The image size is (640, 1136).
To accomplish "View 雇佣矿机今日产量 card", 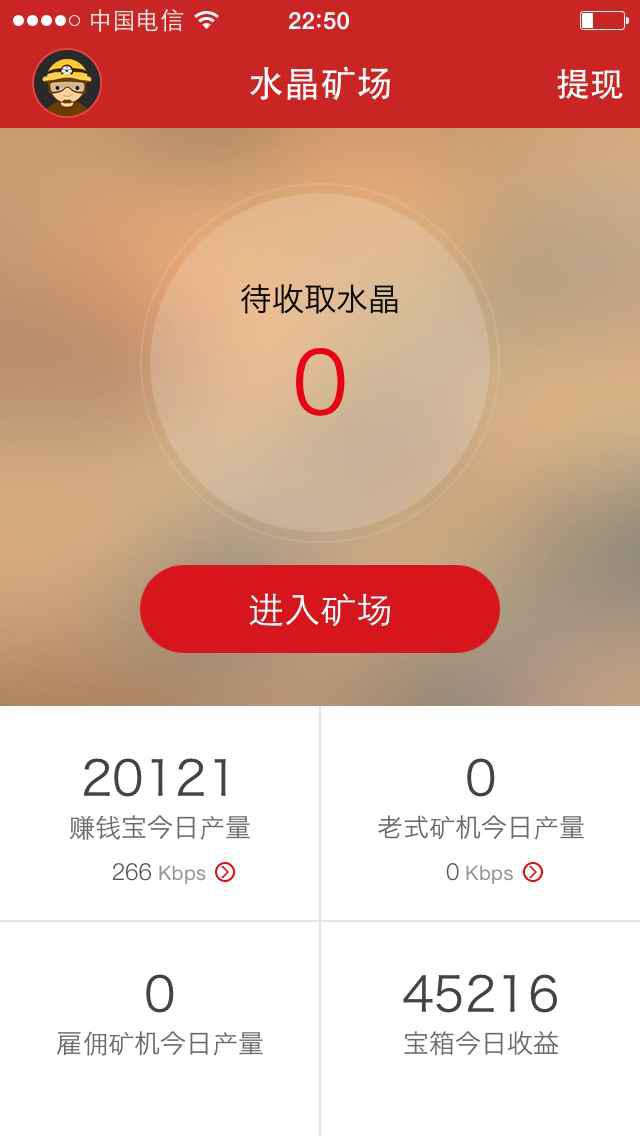I will coord(160,1015).
